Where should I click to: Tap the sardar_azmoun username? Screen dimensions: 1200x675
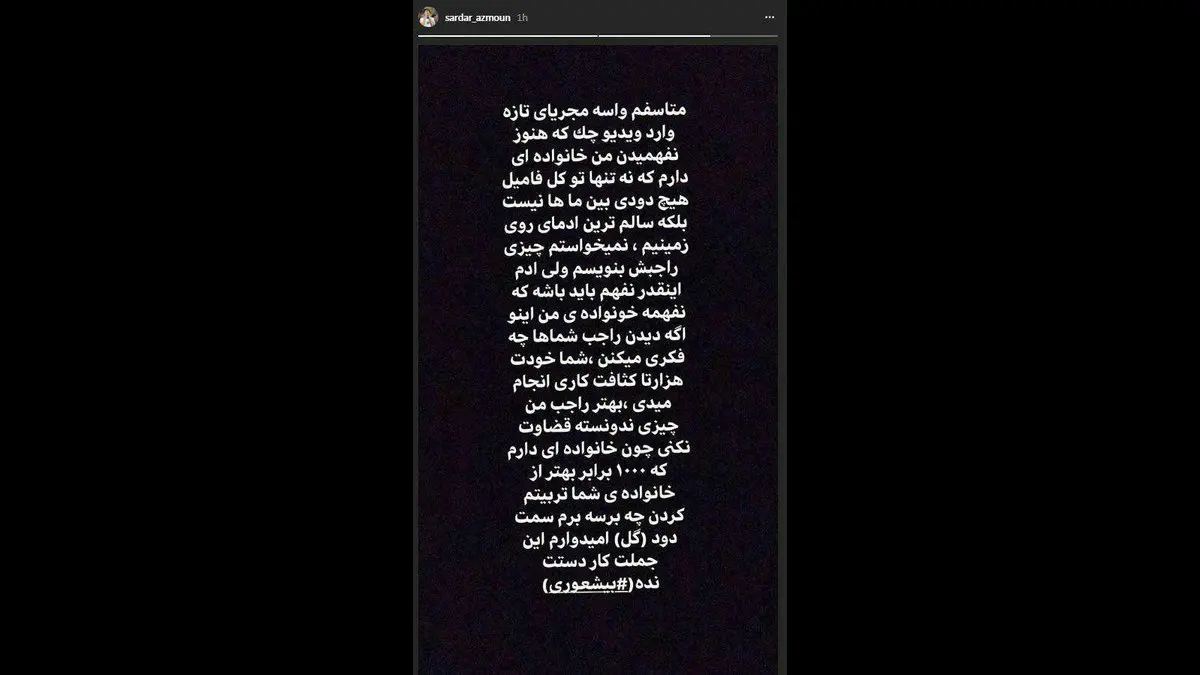[476, 18]
